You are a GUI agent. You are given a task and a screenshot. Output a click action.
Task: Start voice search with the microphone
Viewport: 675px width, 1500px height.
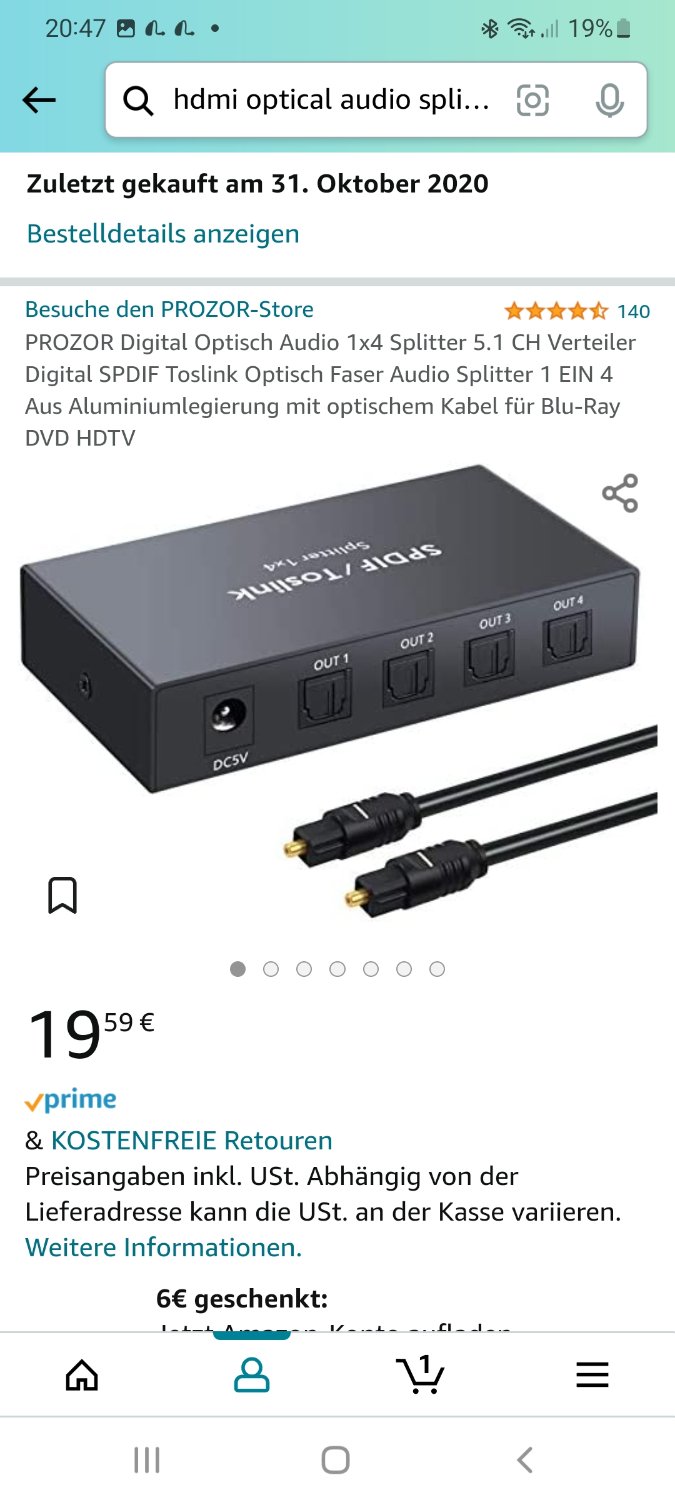pos(609,100)
